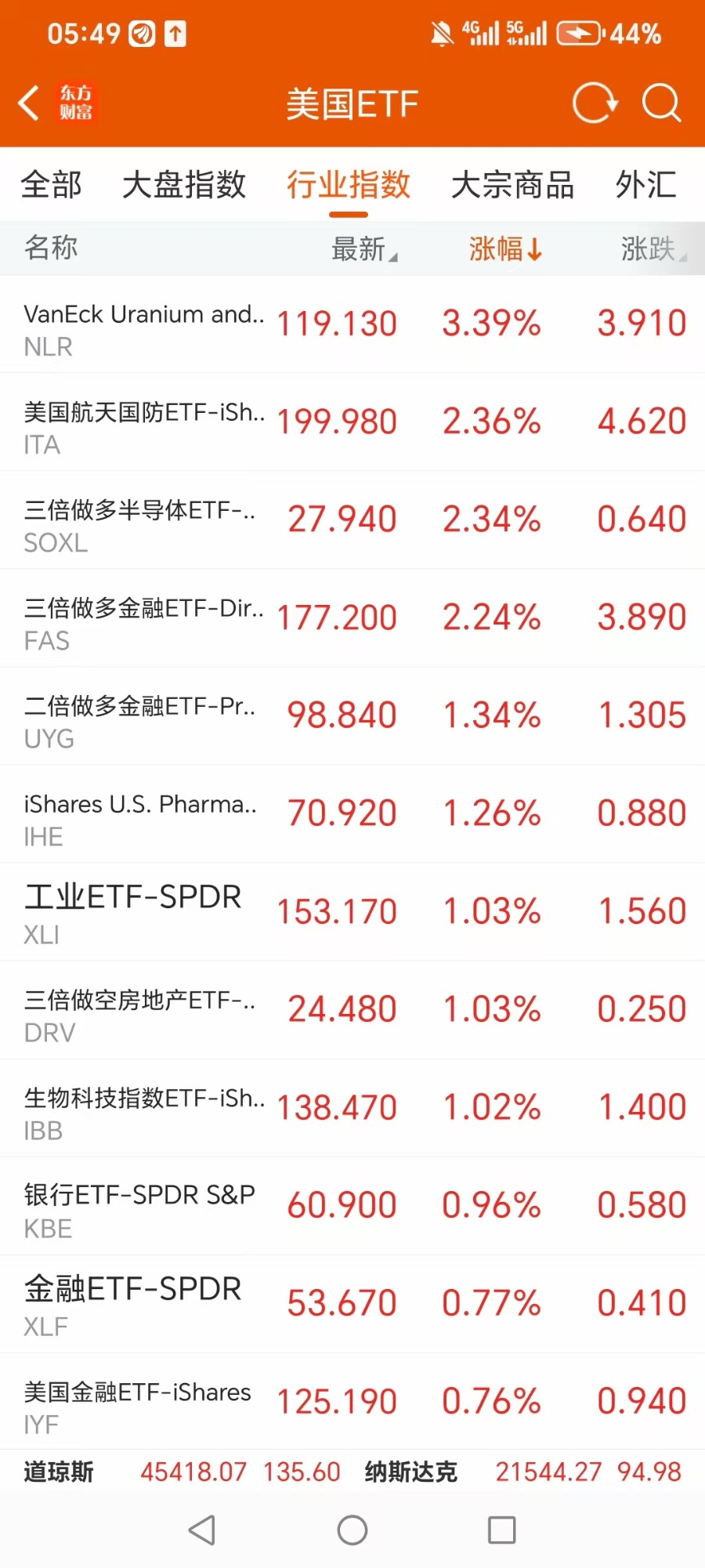Screen dimensions: 705x1568
Task: Open the 道琼斯 index ticker bar
Action: click(182, 1472)
